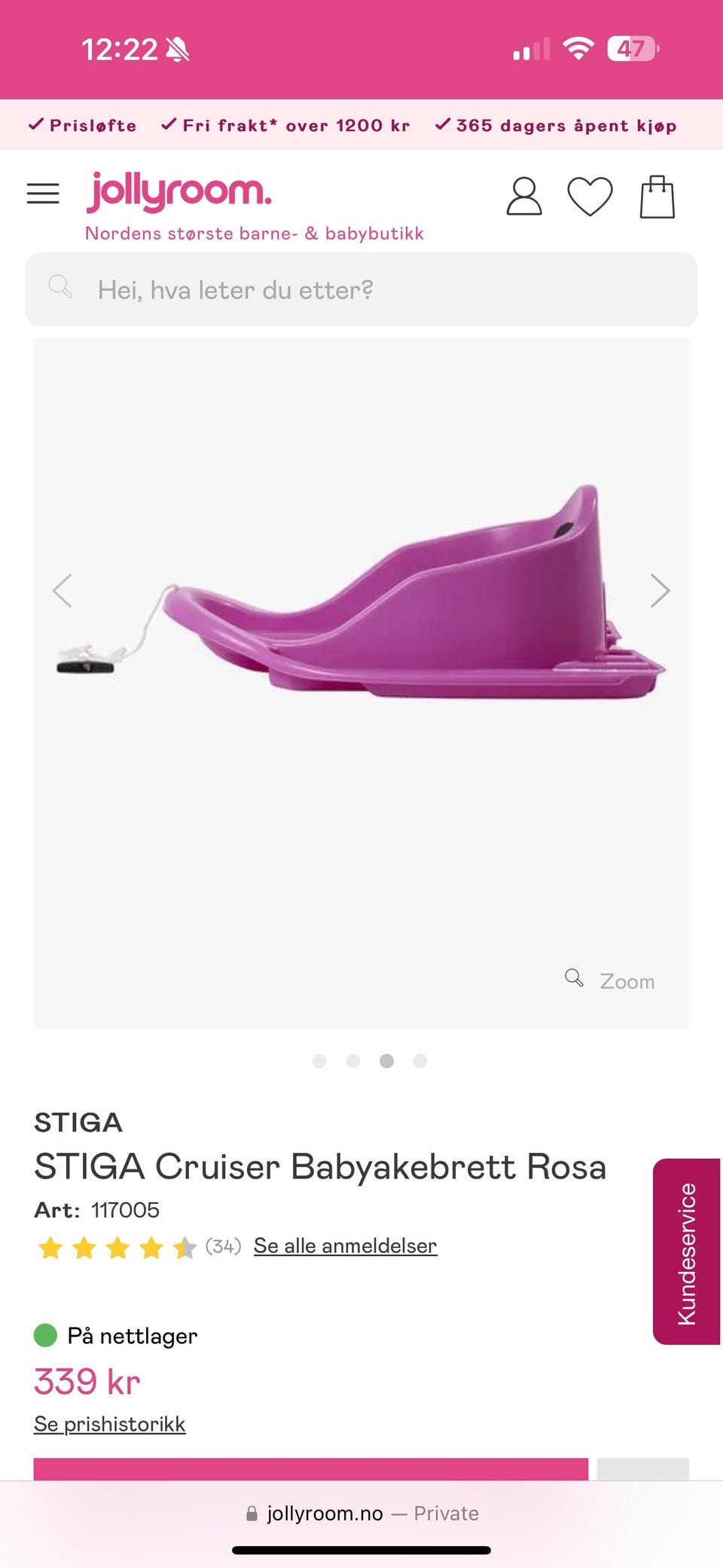723x1568 pixels.
Task: Open the wishlist heart icon
Action: click(590, 197)
